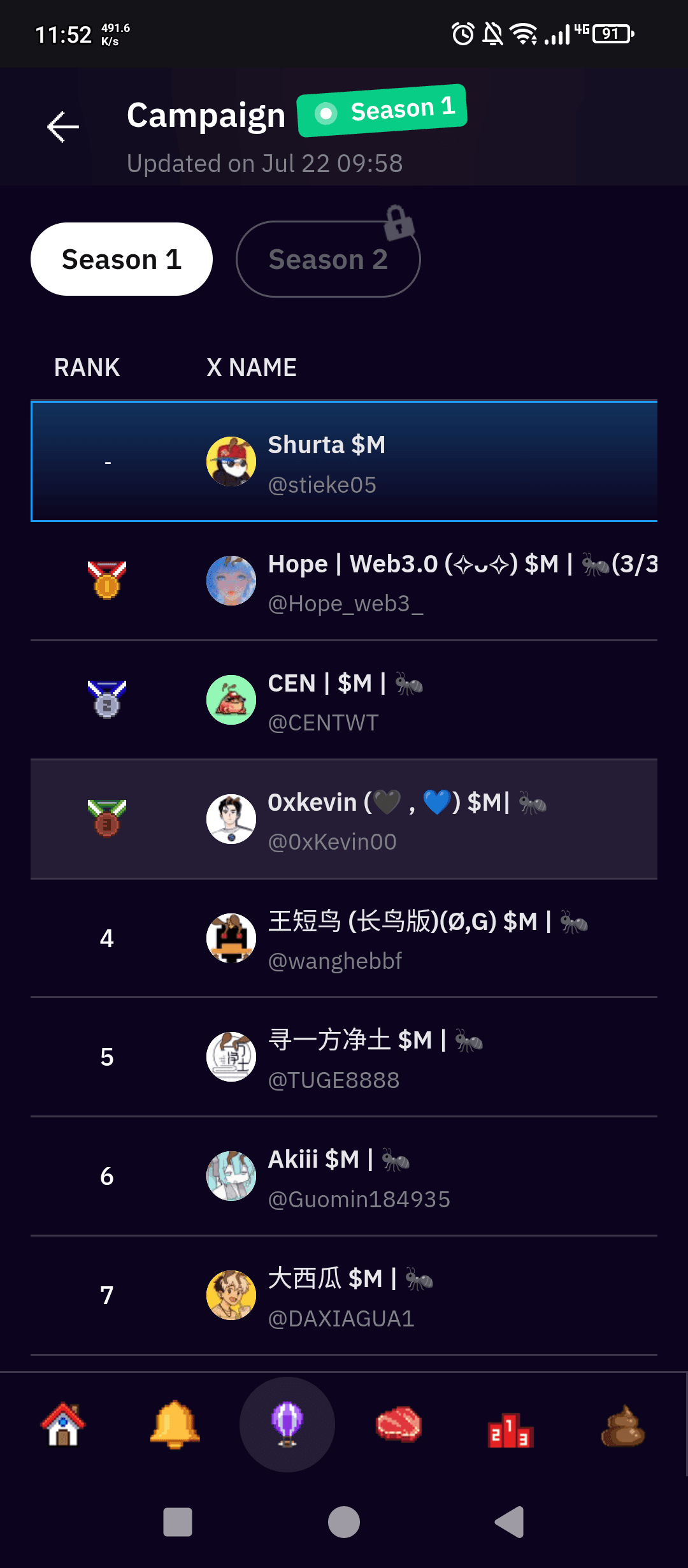
Task: Open Shurta $M's own ranking row
Action: coord(344,461)
